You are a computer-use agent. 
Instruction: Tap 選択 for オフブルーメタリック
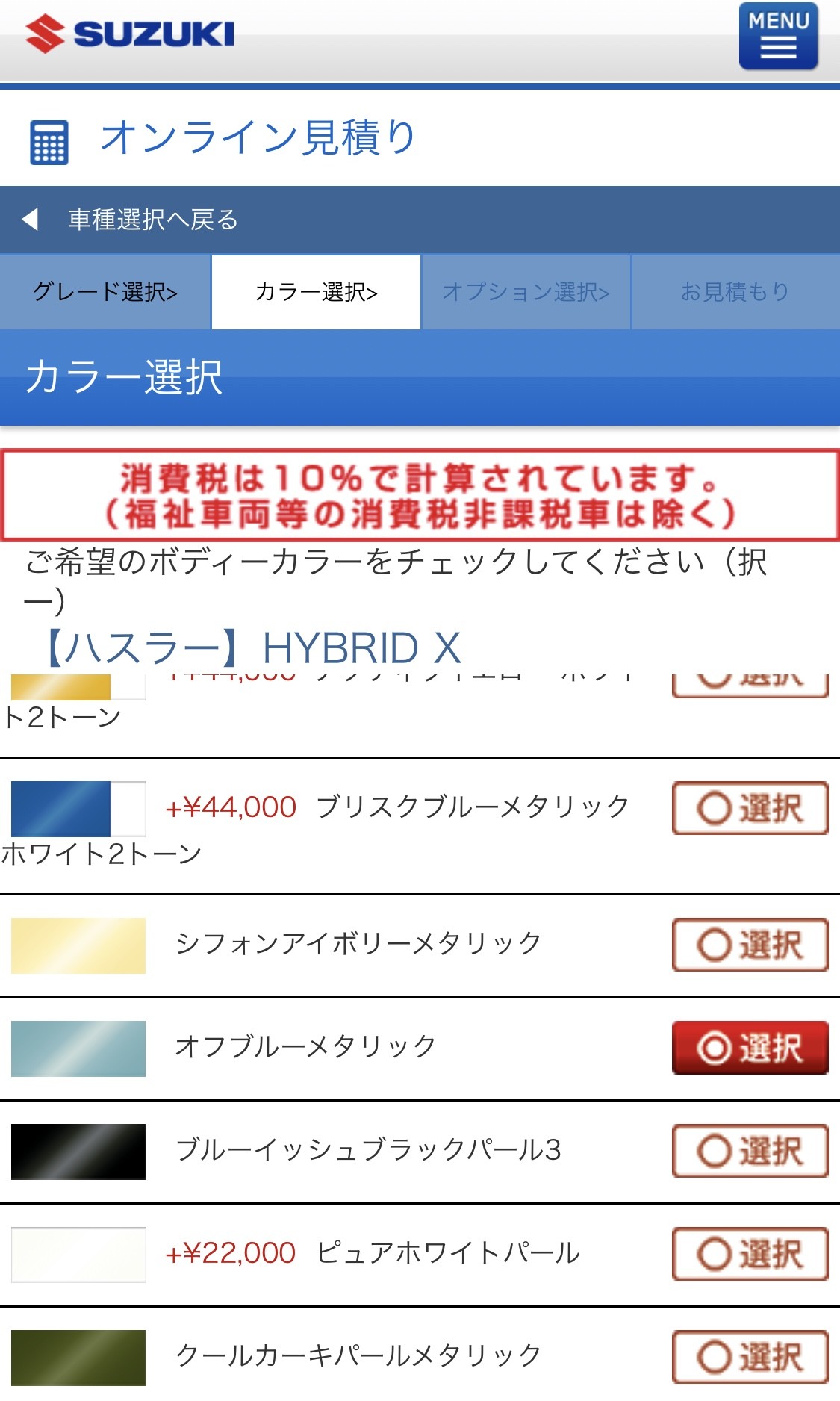[x=750, y=1048]
